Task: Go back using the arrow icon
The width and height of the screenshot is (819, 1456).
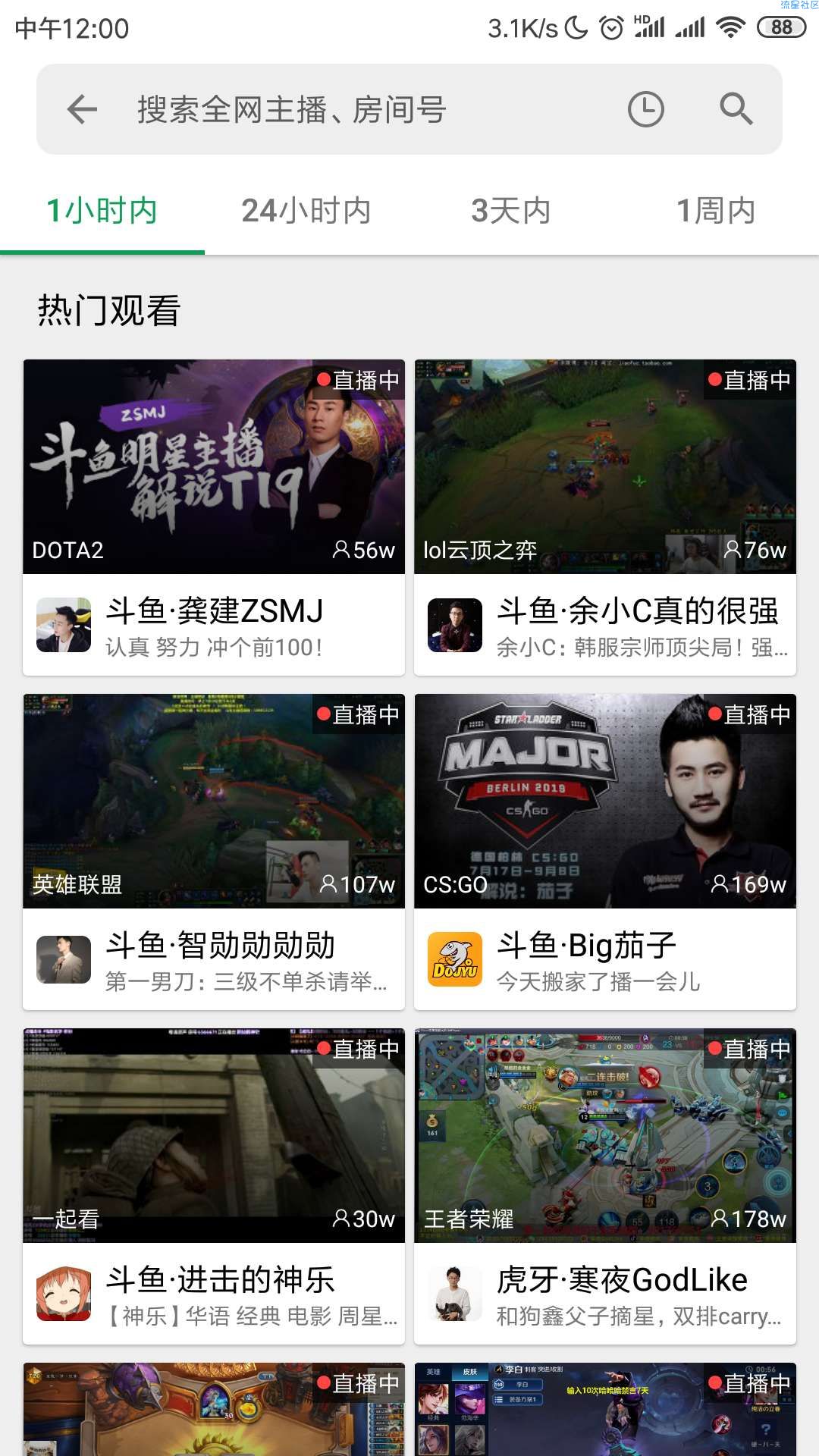Action: (82, 110)
